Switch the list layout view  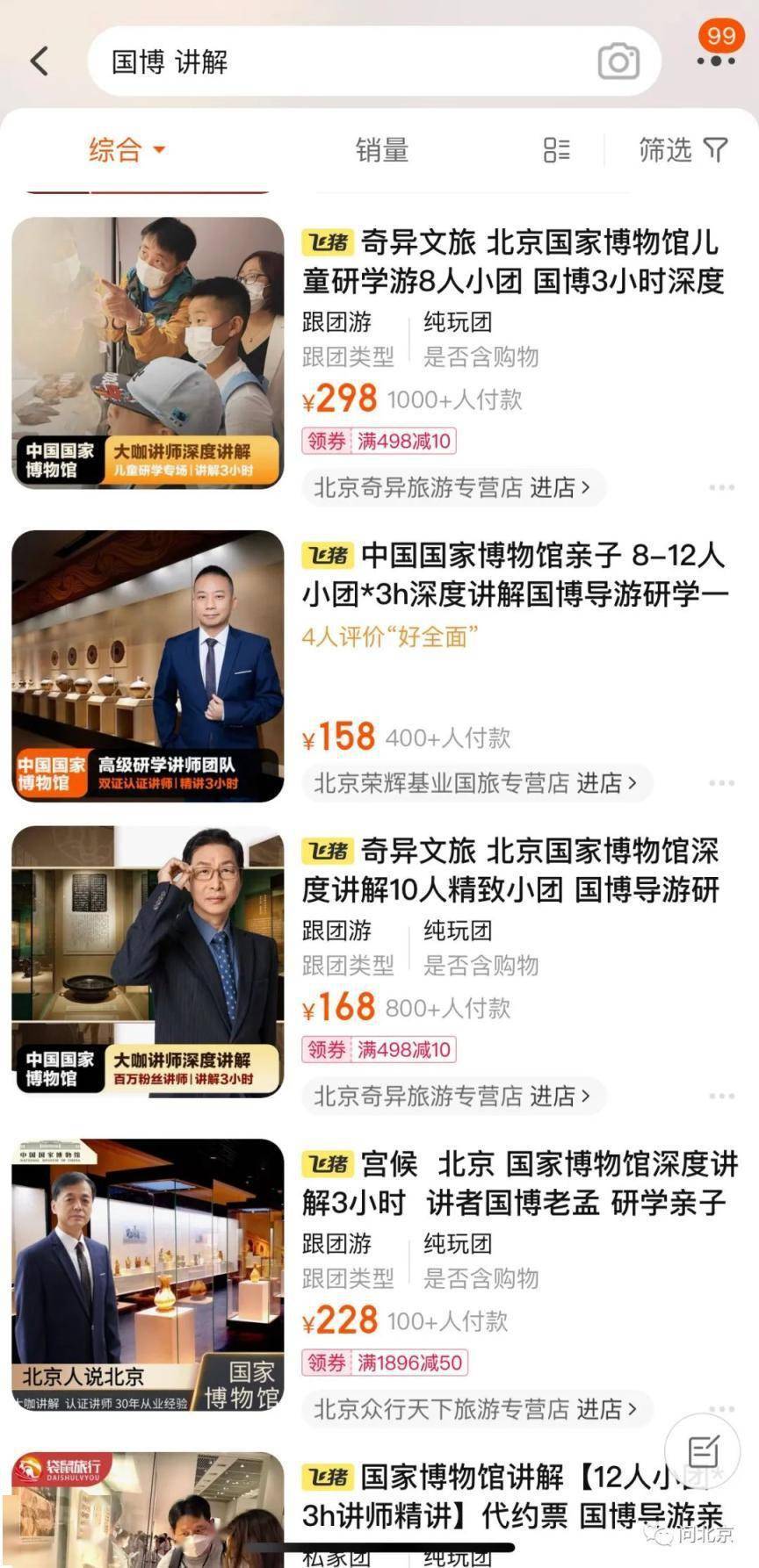tap(557, 150)
